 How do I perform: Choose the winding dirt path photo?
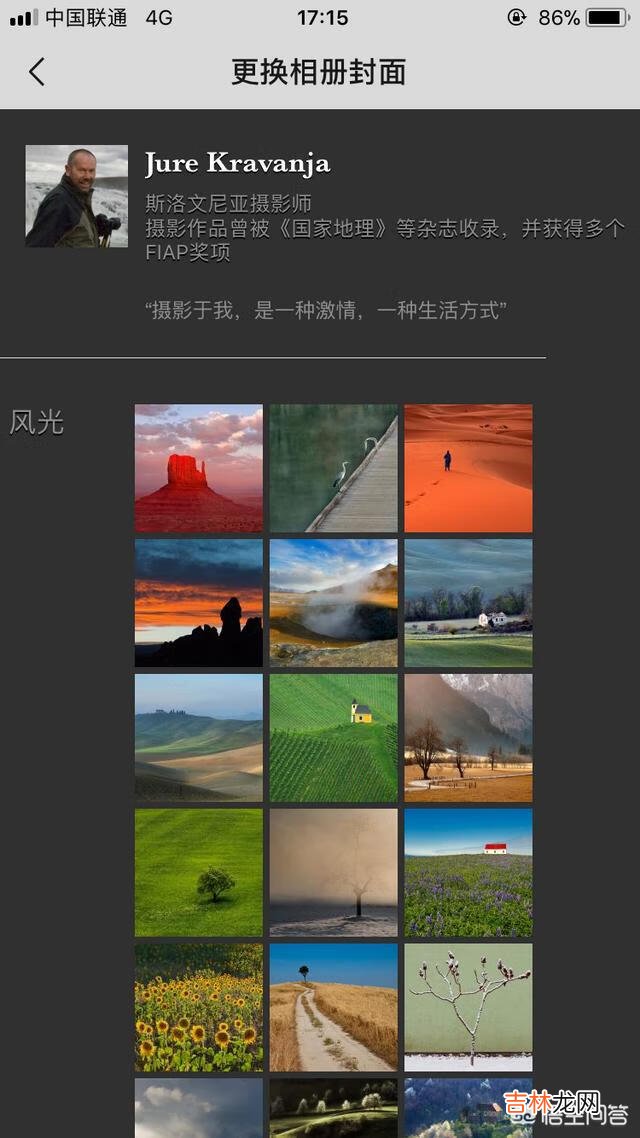[x=333, y=1008]
